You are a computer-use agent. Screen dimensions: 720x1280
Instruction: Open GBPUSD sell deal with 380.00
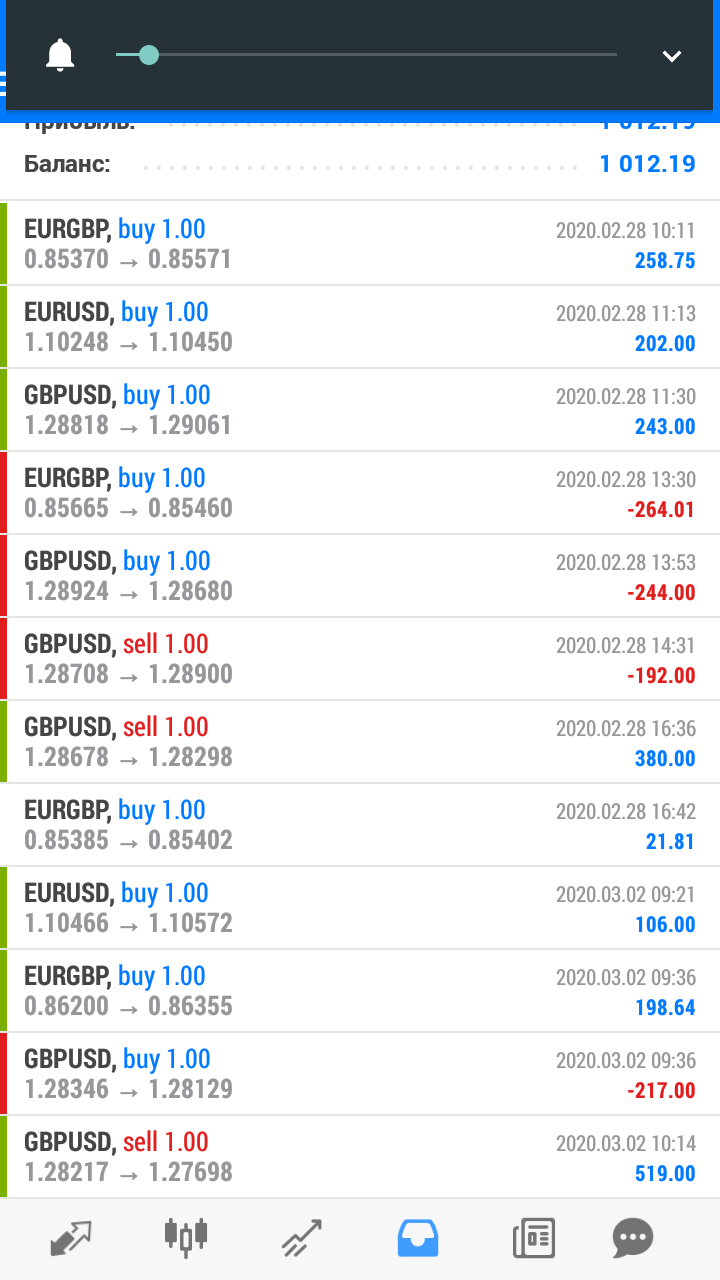tap(360, 741)
